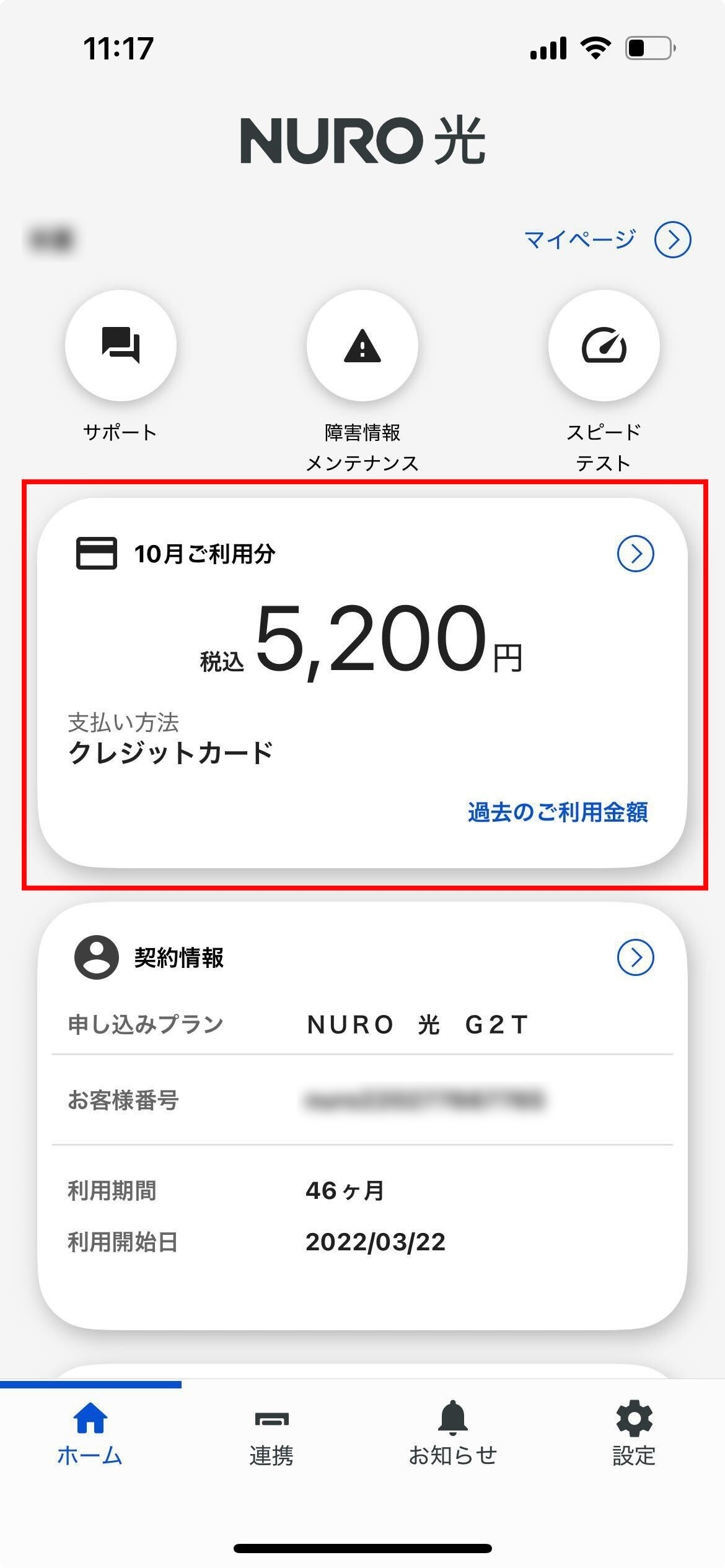Launch the スピードテスト gauge icon
Viewport: 725px width, 1568px height.
604,346
